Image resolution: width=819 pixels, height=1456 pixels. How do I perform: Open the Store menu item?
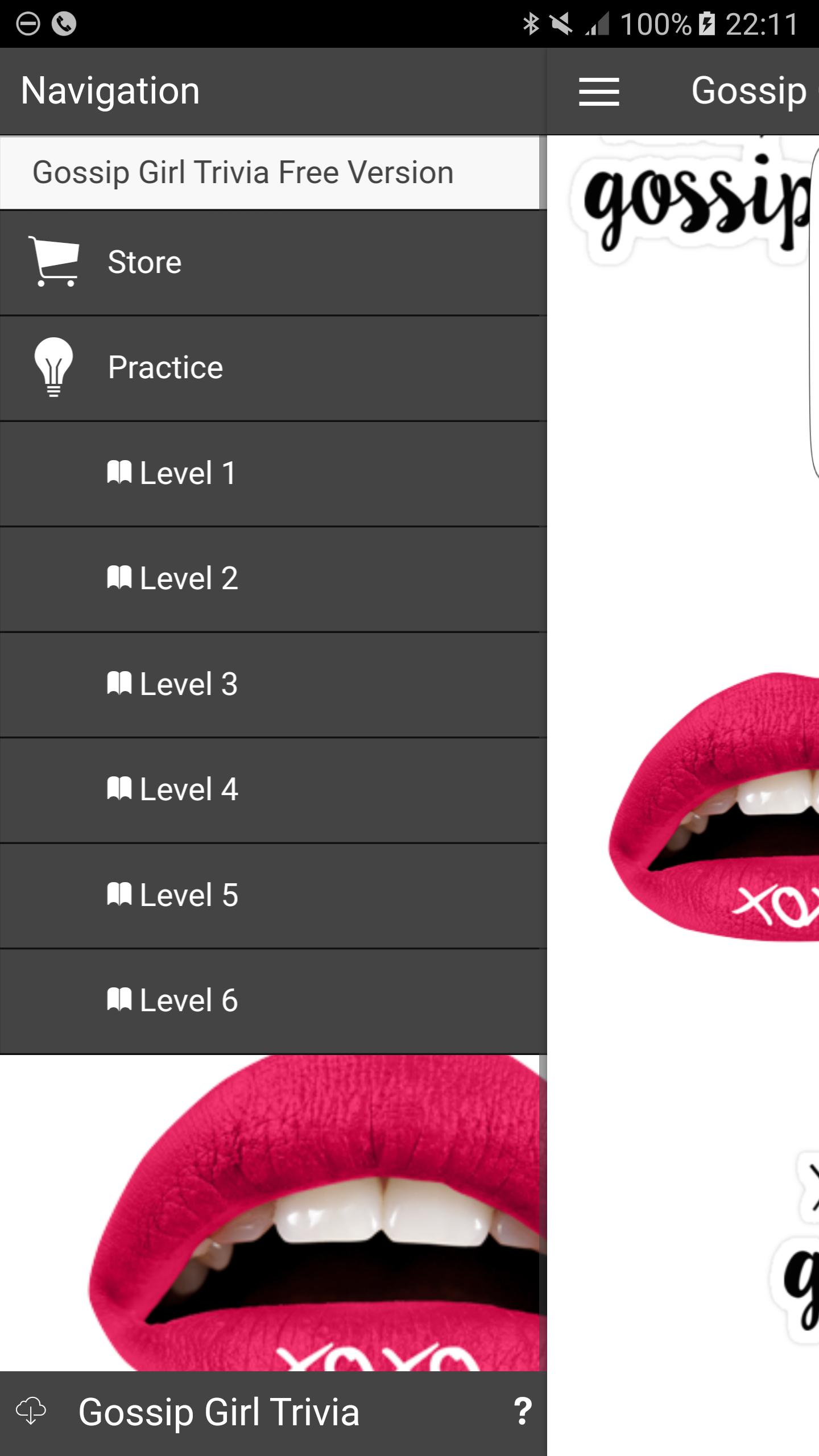click(273, 263)
